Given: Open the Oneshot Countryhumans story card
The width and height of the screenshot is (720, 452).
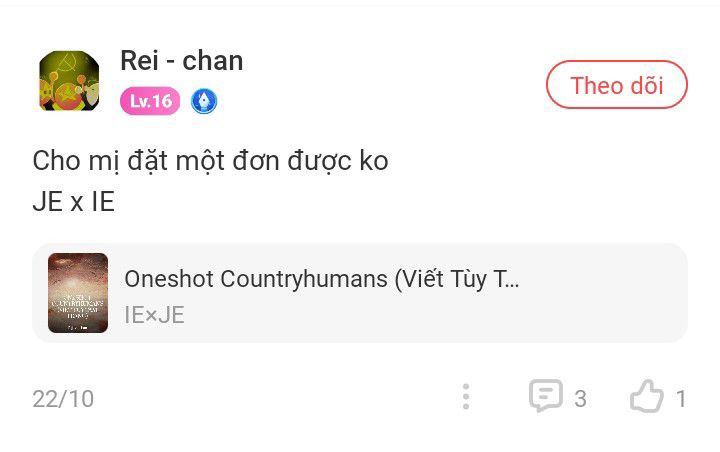Looking at the screenshot, I should pyautogui.click(x=360, y=294).
